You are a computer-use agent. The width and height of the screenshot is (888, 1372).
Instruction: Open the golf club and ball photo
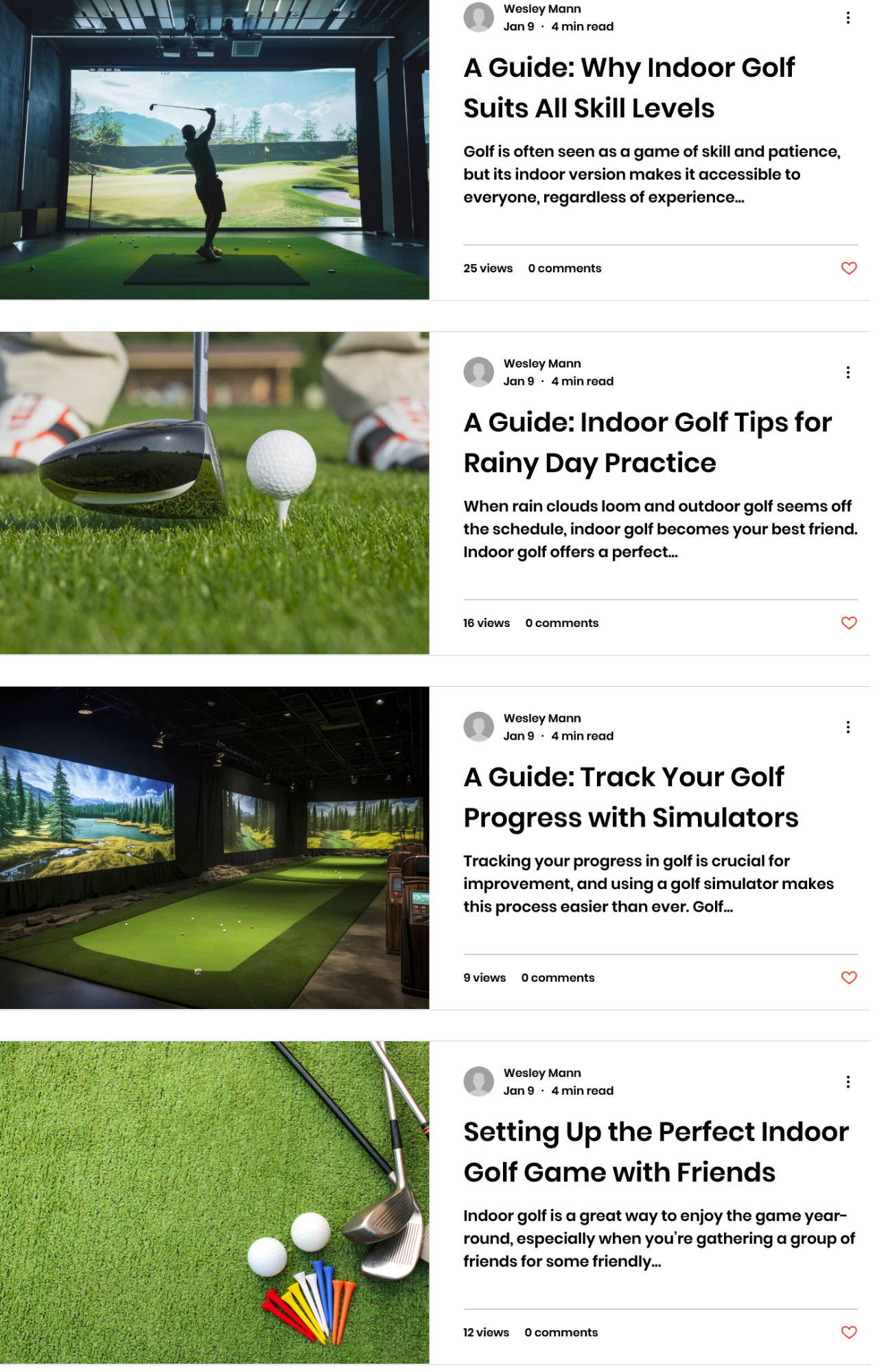(214, 493)
